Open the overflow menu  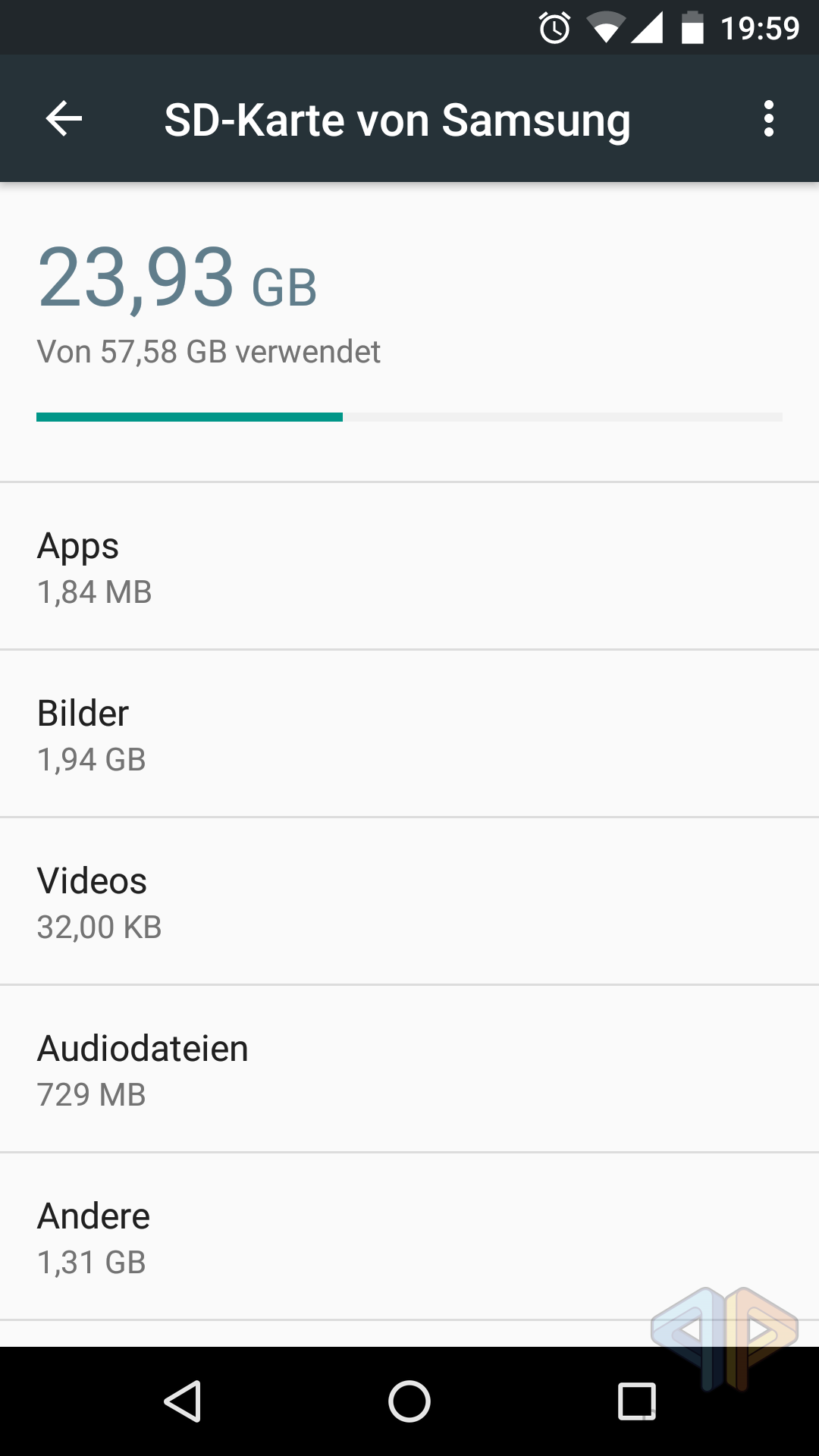(x=768, y=119)
